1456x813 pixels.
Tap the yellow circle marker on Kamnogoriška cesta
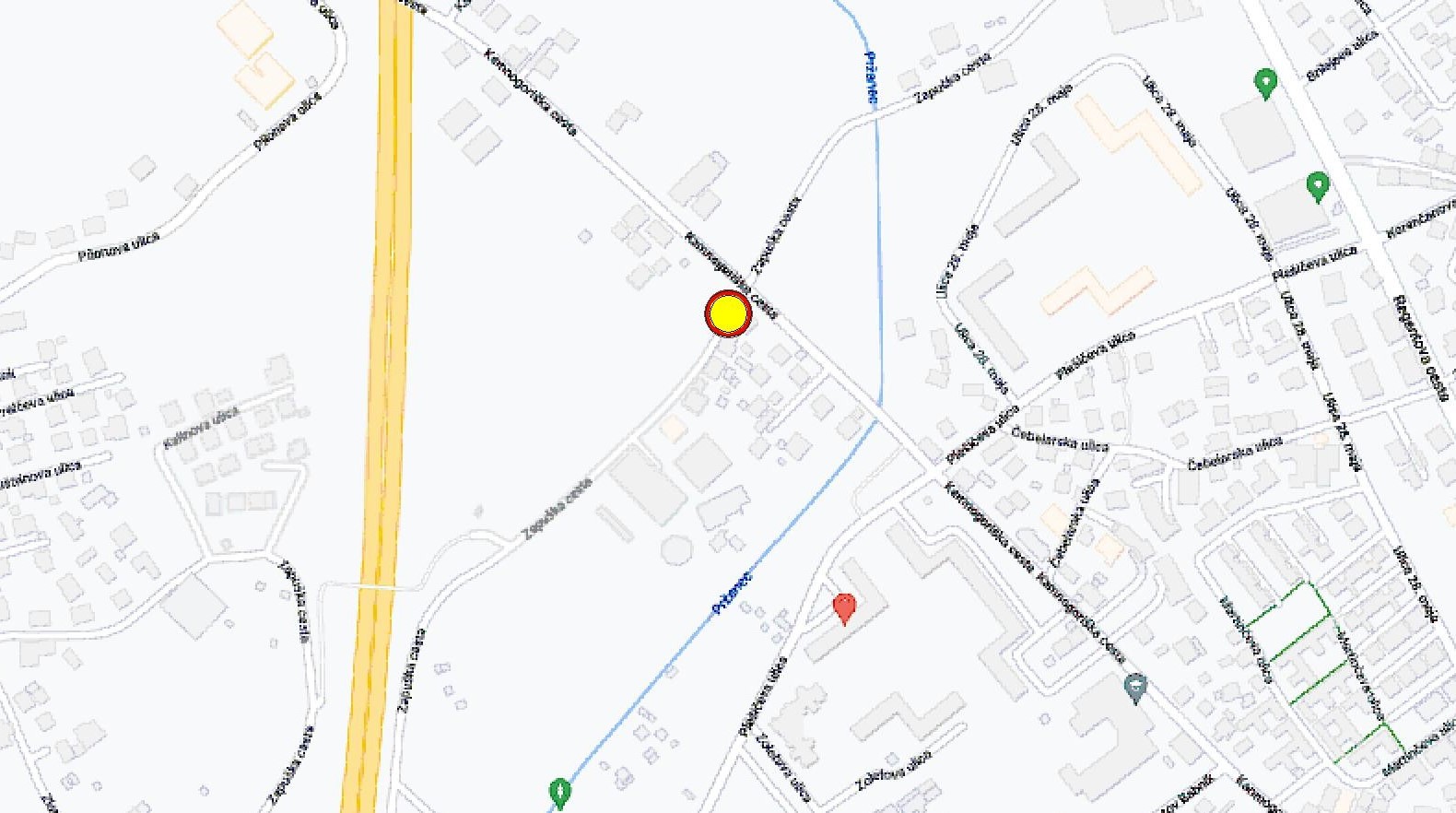(x=728, y=314)
